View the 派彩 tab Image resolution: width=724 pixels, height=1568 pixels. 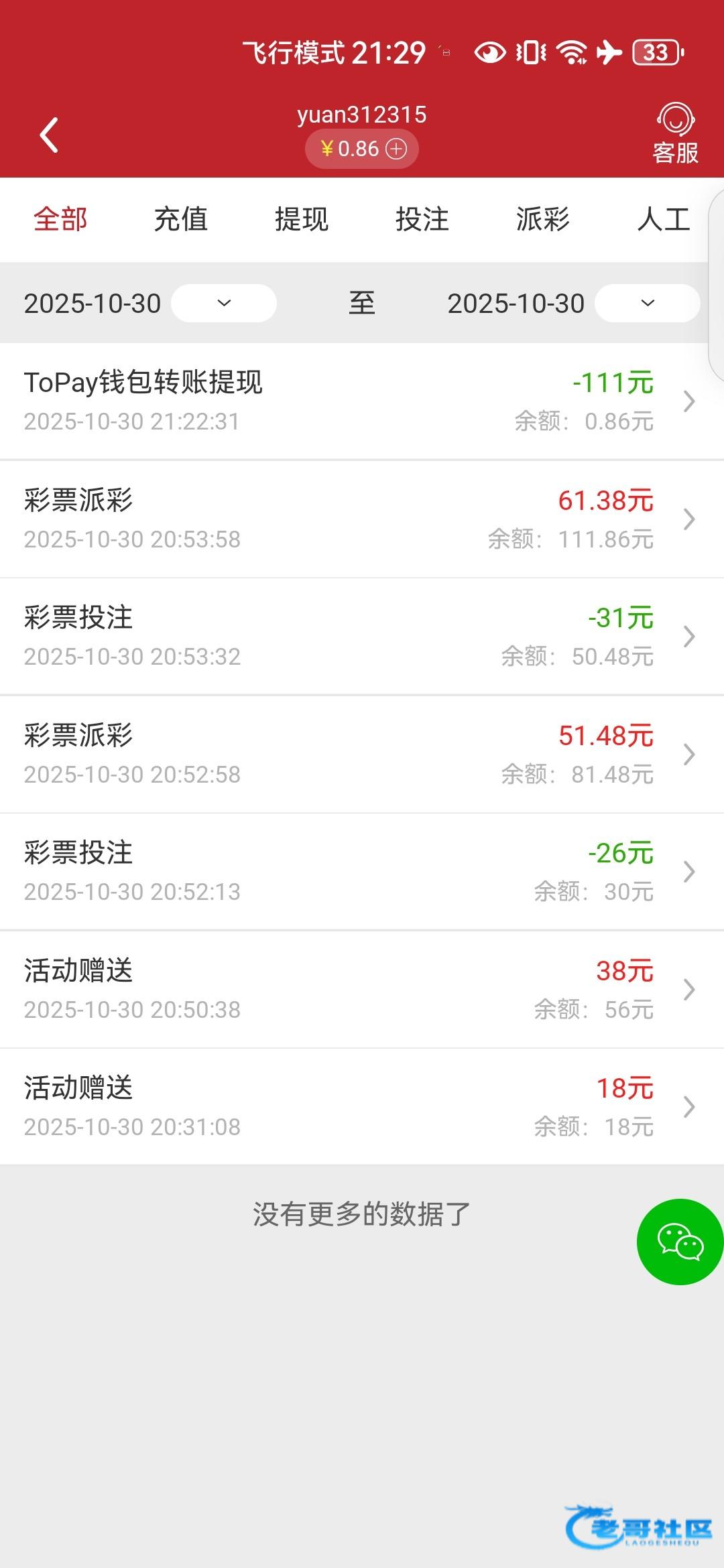(543, 219)
